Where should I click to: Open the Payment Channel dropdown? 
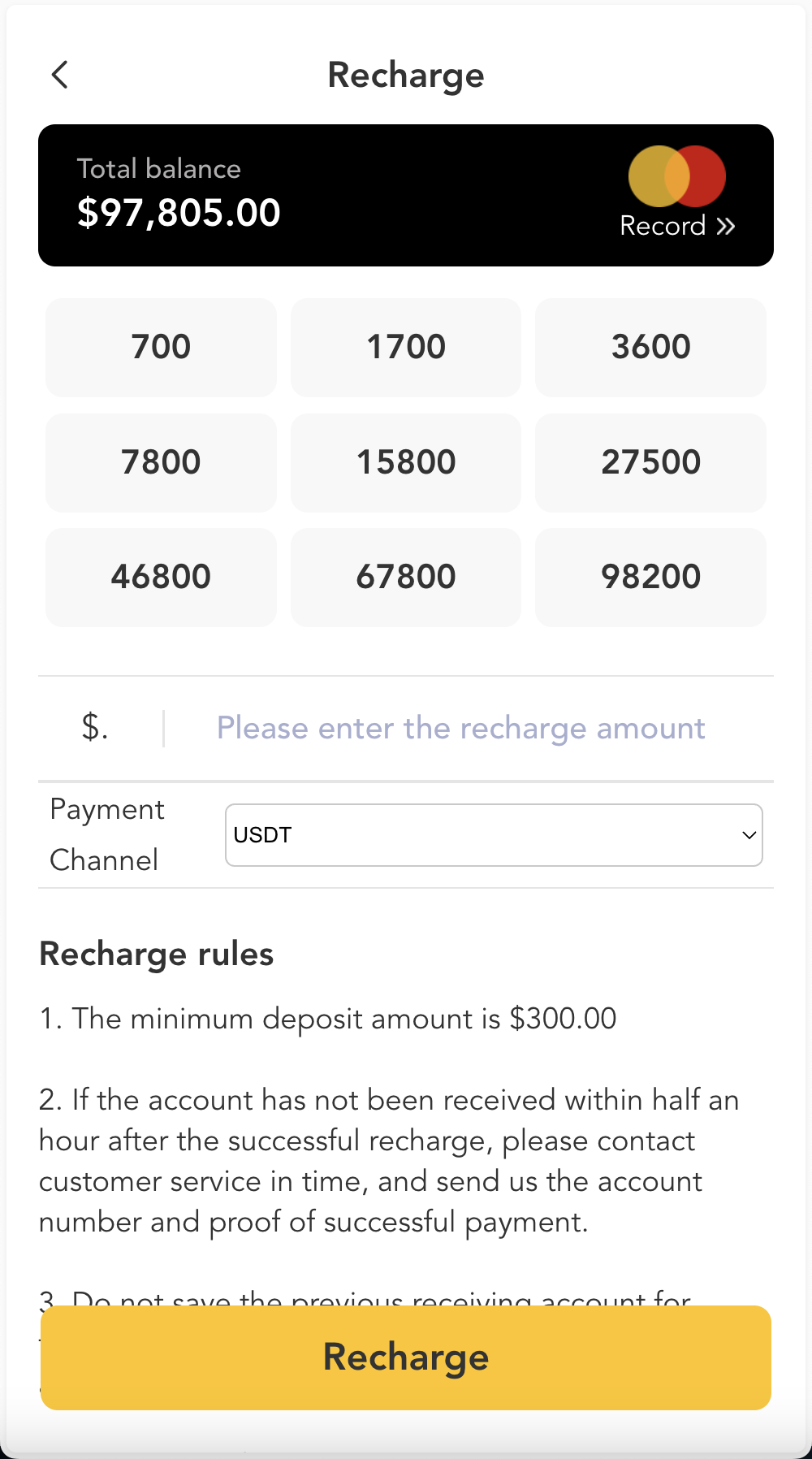coord(494,834)
